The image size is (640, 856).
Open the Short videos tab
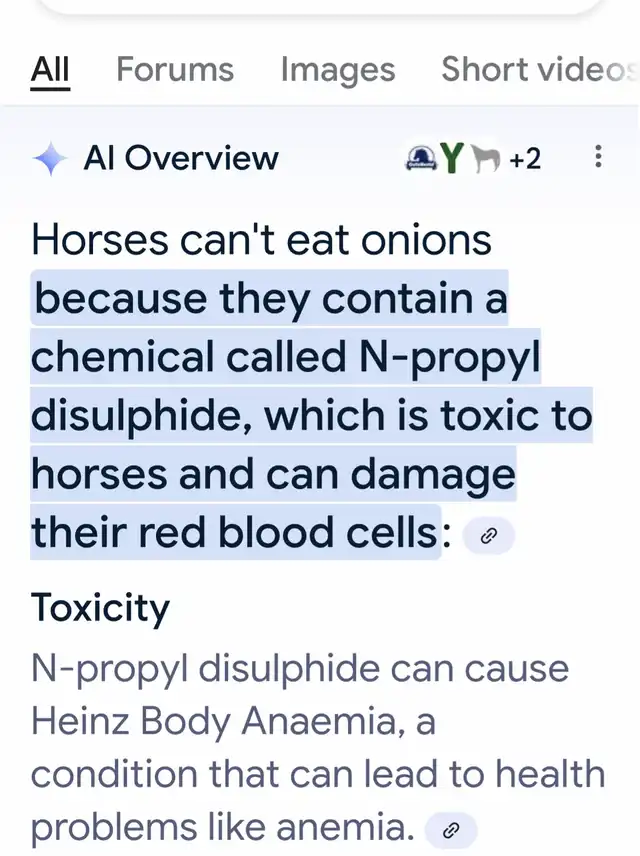click(x=536, y=70)
